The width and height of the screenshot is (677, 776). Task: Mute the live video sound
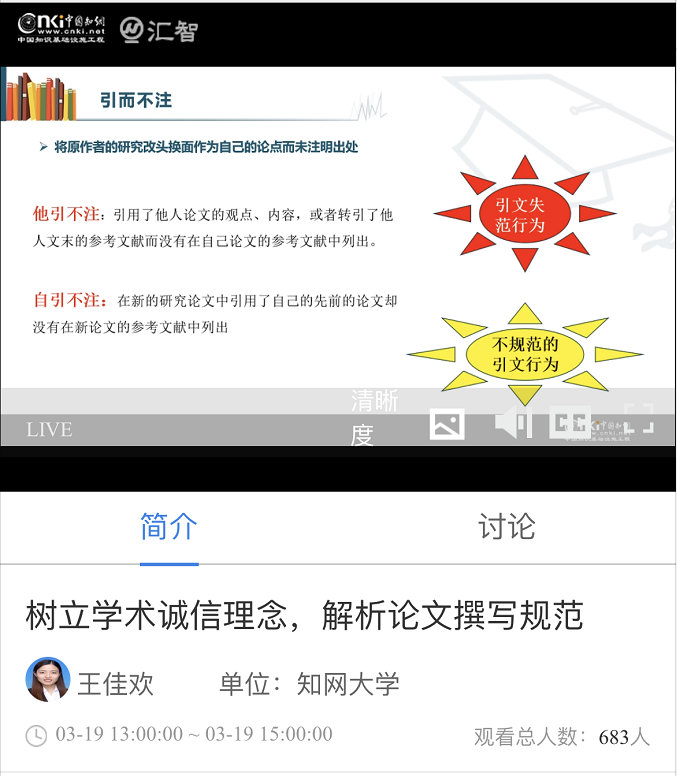[513, 424]
